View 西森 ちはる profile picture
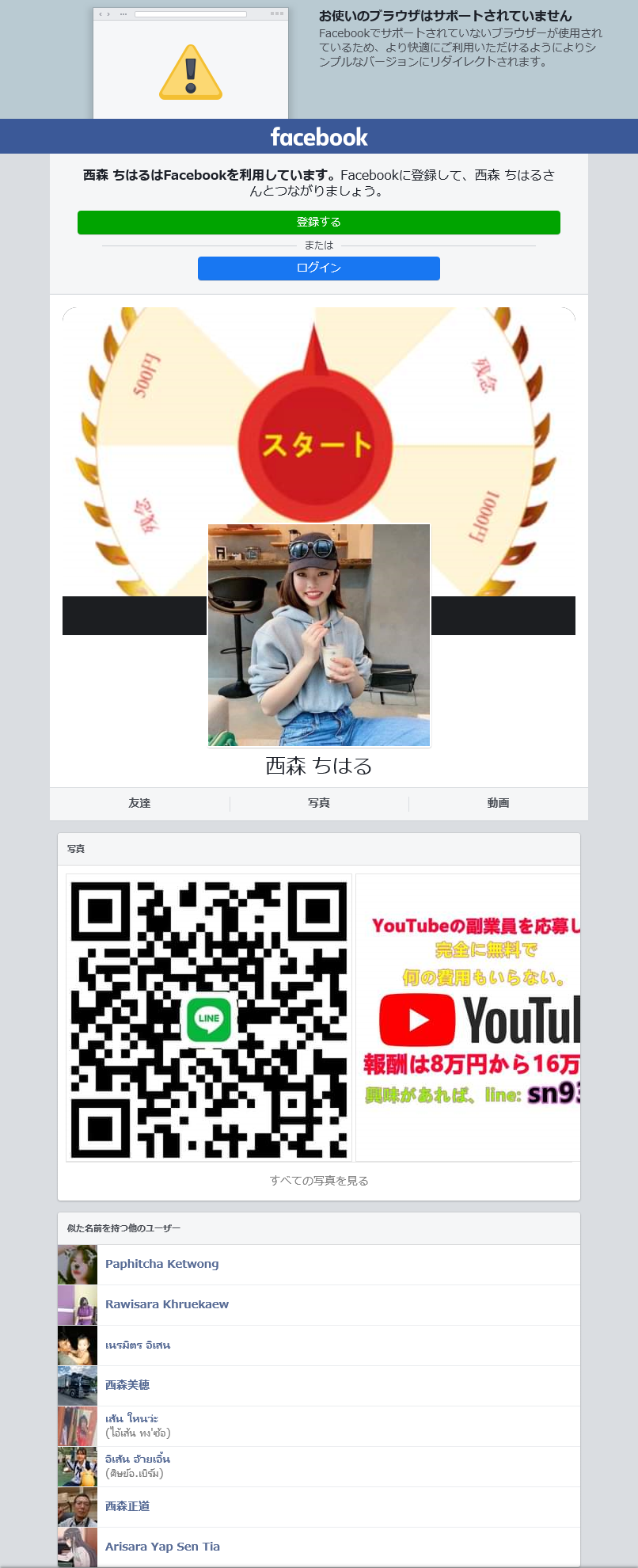The image size is (638, 1568). (x=318, y=635)
